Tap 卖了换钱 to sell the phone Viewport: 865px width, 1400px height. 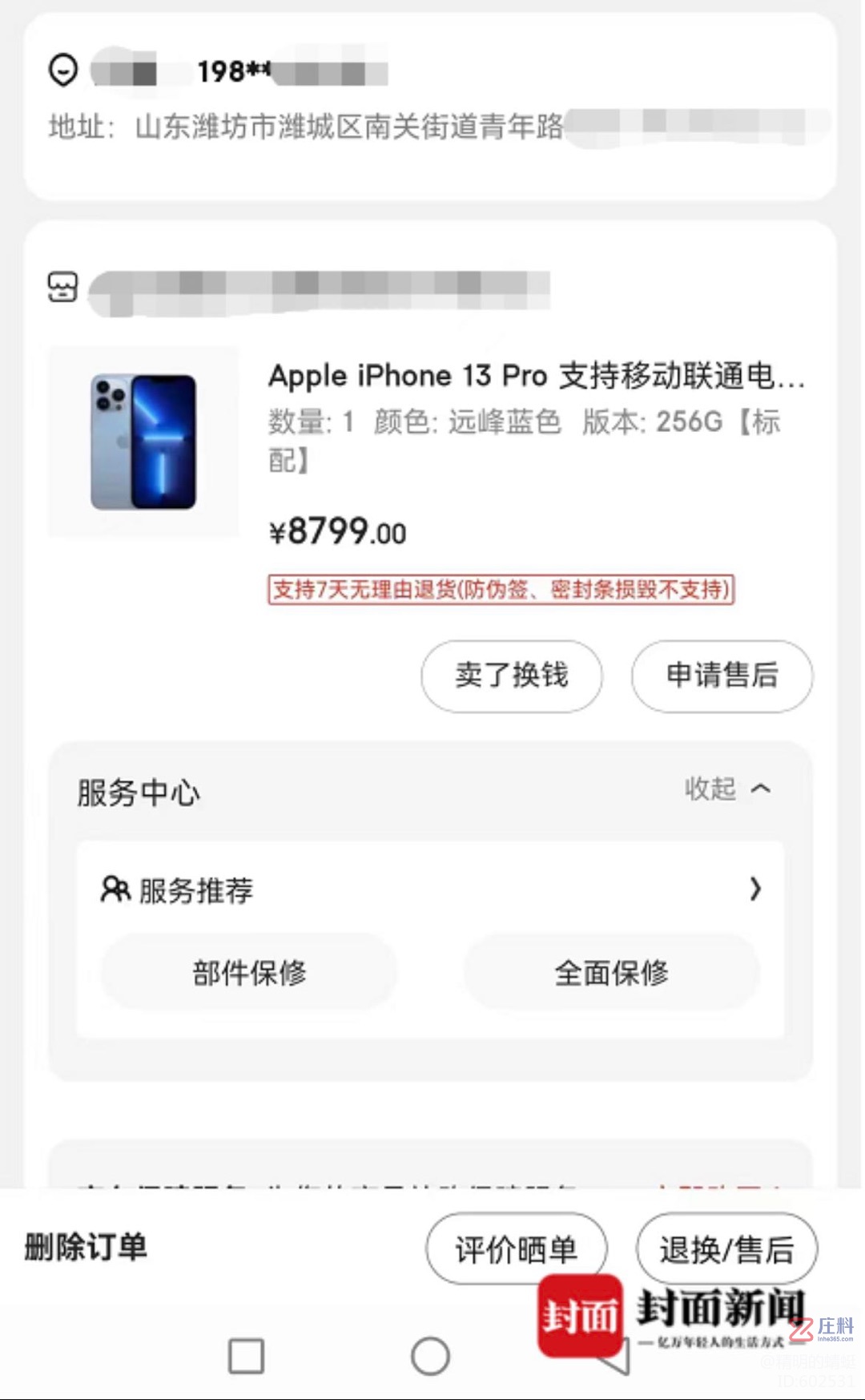[x=512, y=676]
